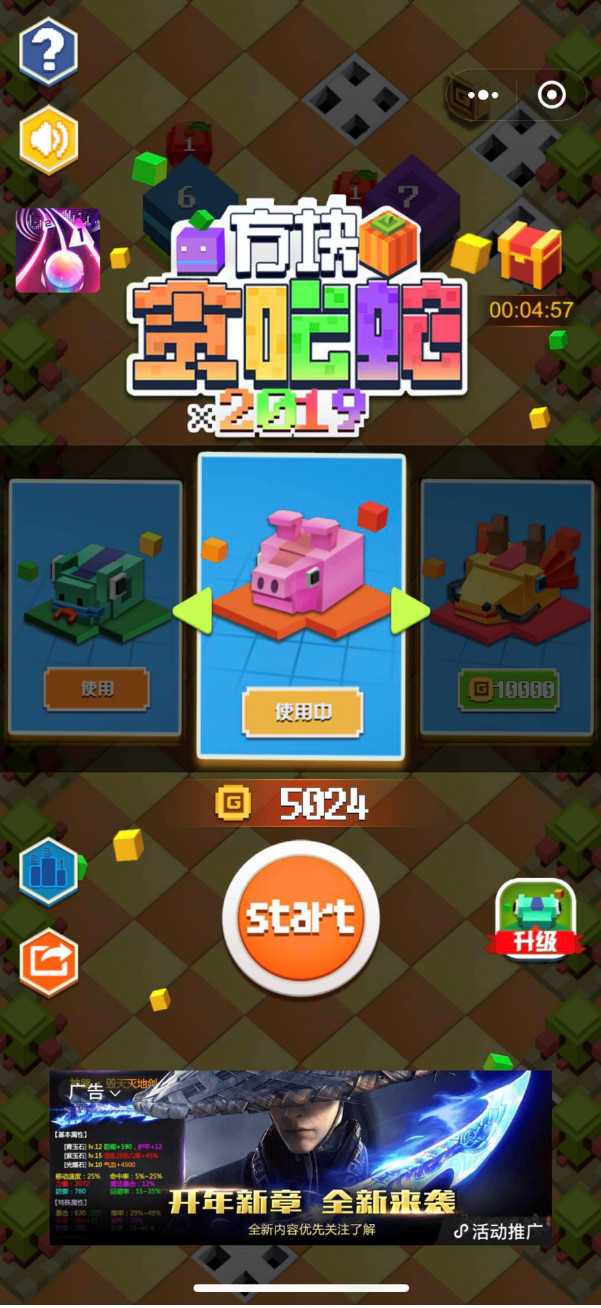
Task: Open the leaderboard ranking icon
Action: (x=49, y=871)
